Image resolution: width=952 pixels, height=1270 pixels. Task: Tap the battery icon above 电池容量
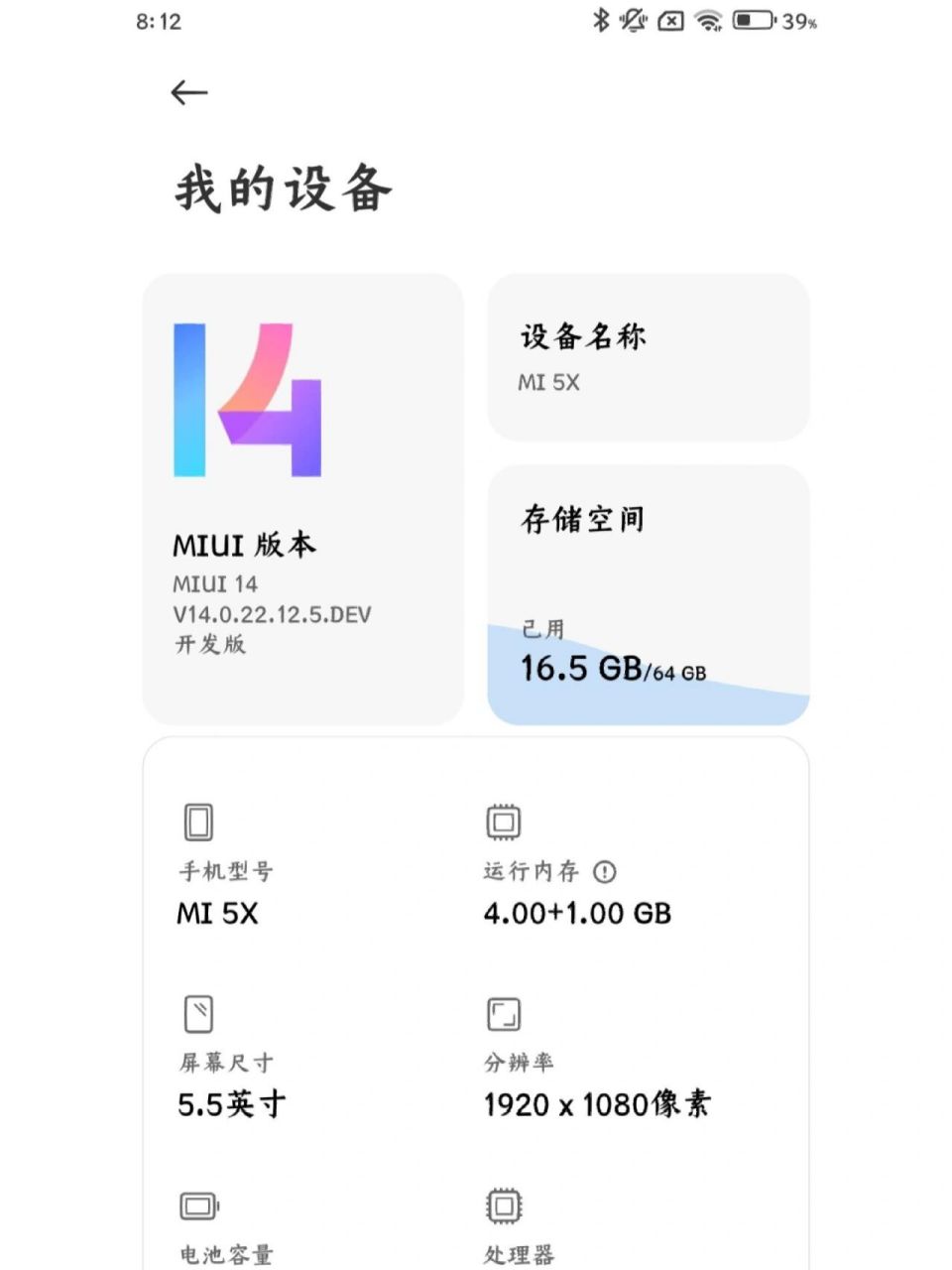point(197,1205)
